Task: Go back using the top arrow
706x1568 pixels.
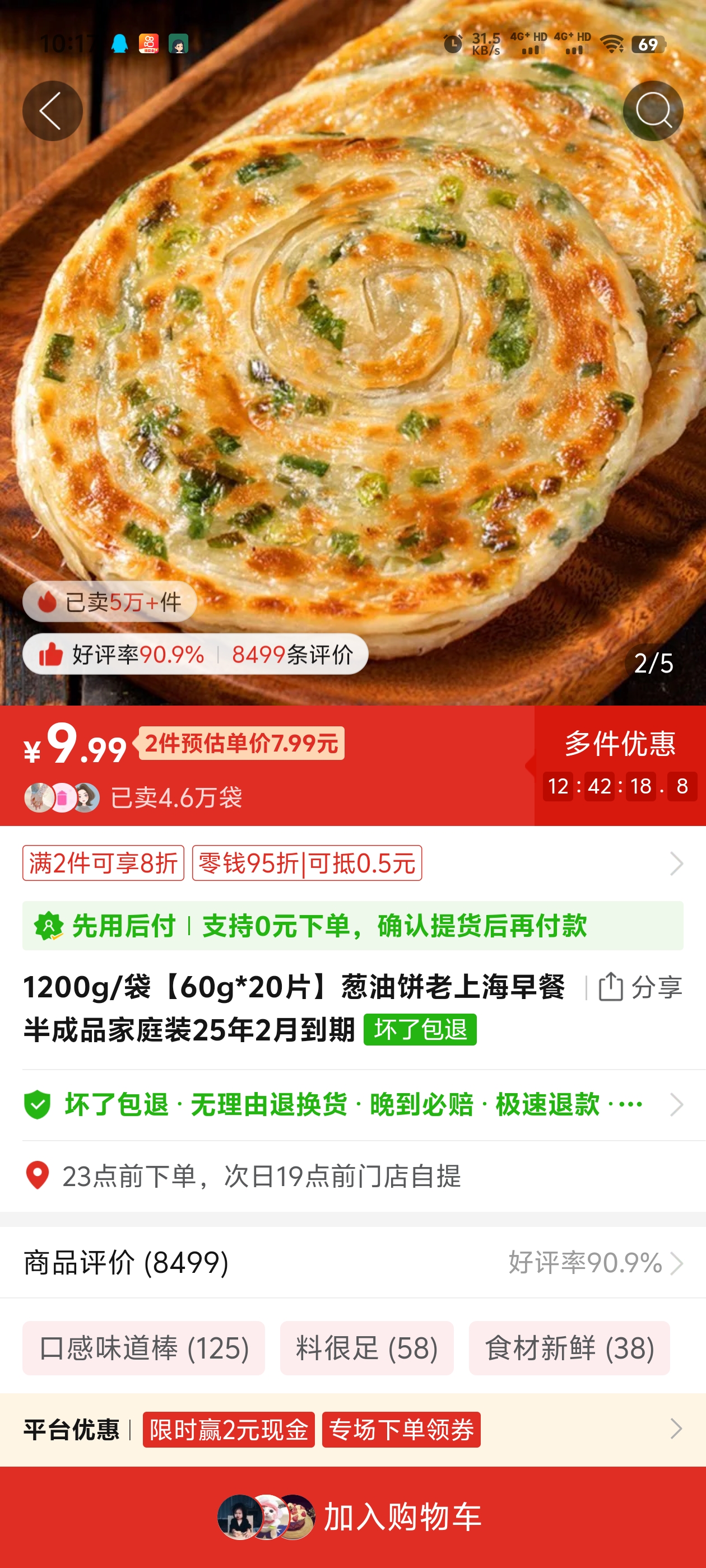Action: pyautogui.click(x=52, y=111)
